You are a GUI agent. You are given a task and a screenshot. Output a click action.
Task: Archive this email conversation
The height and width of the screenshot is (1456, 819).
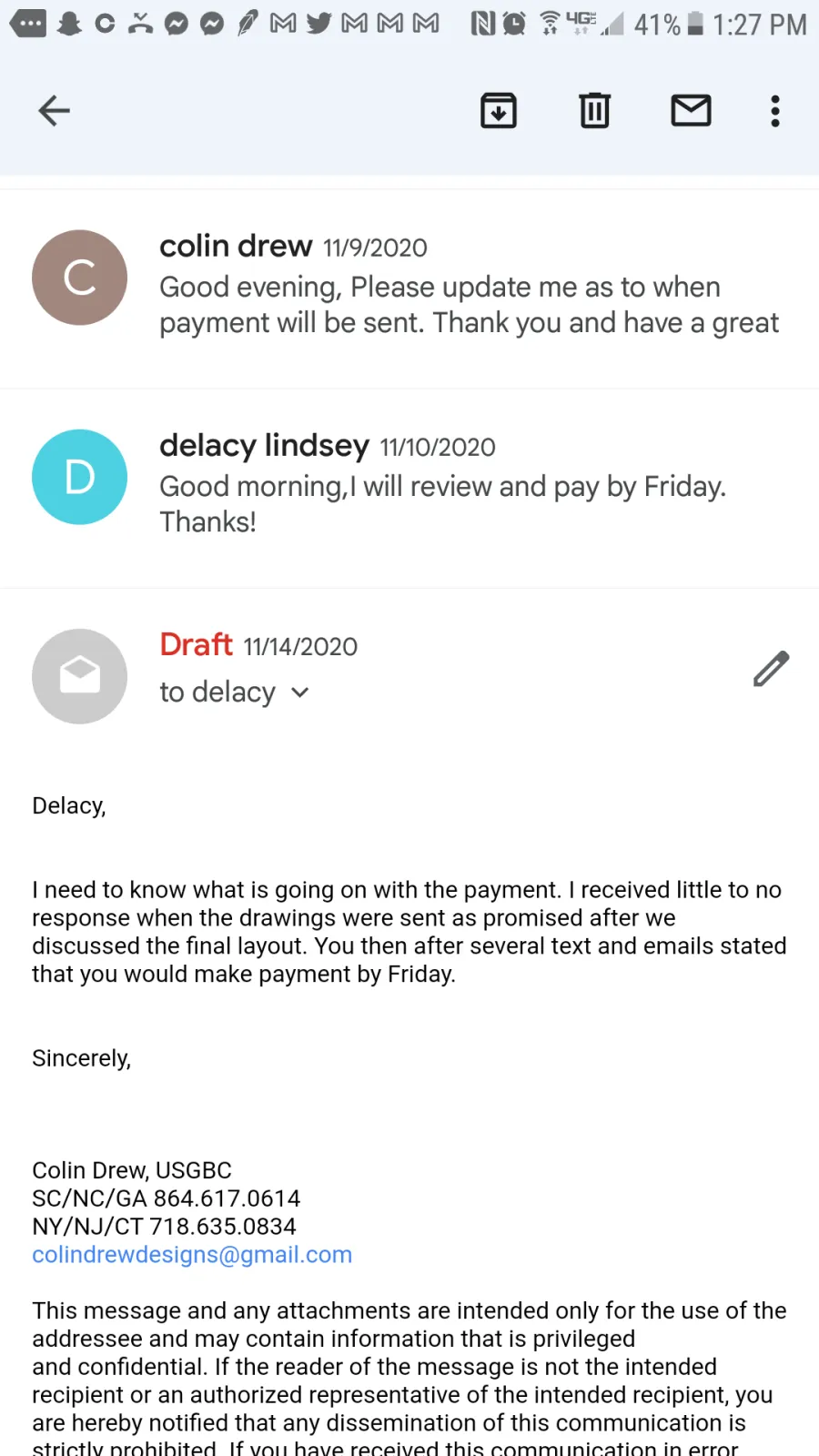point(499,111)
